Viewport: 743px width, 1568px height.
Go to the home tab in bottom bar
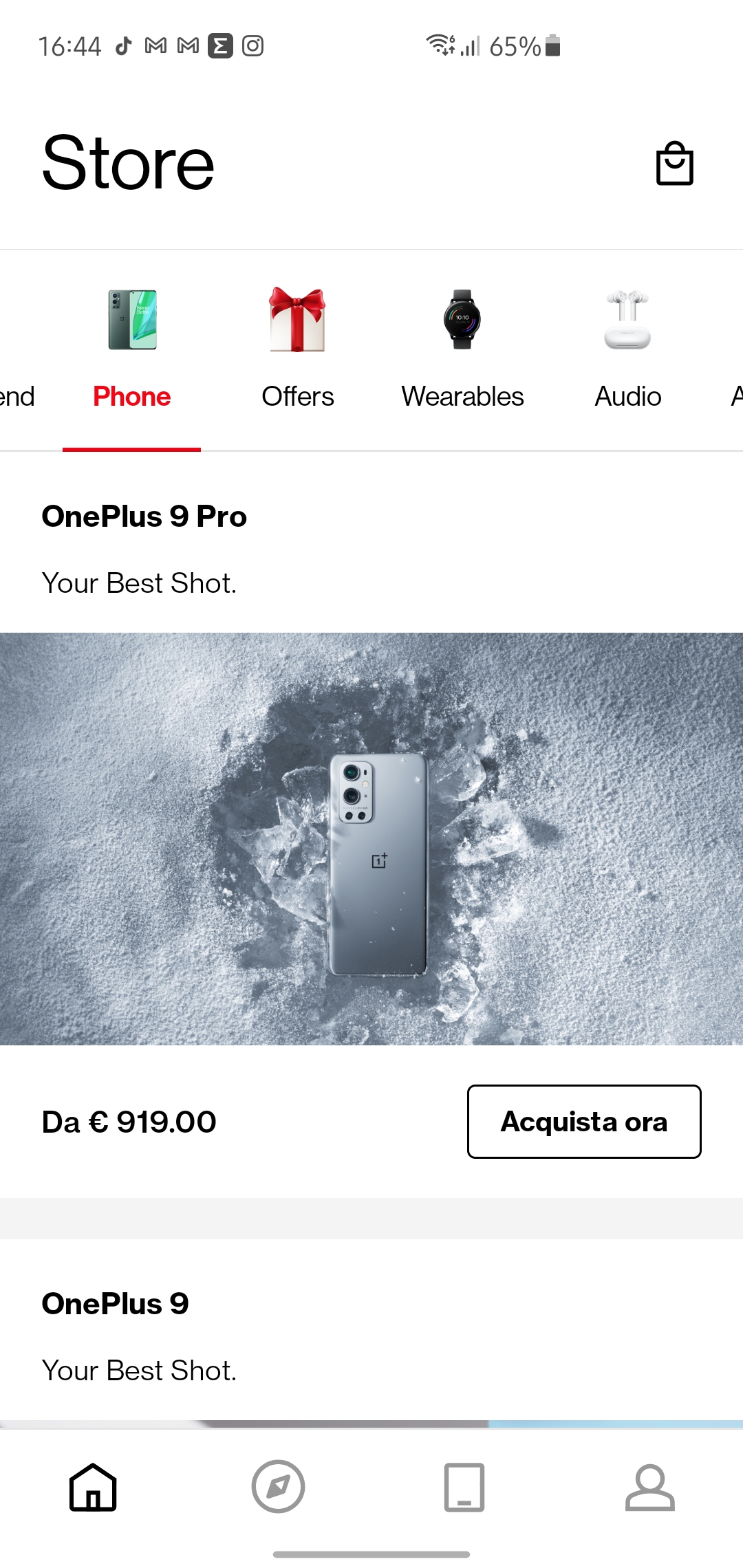click(93, 1487)
